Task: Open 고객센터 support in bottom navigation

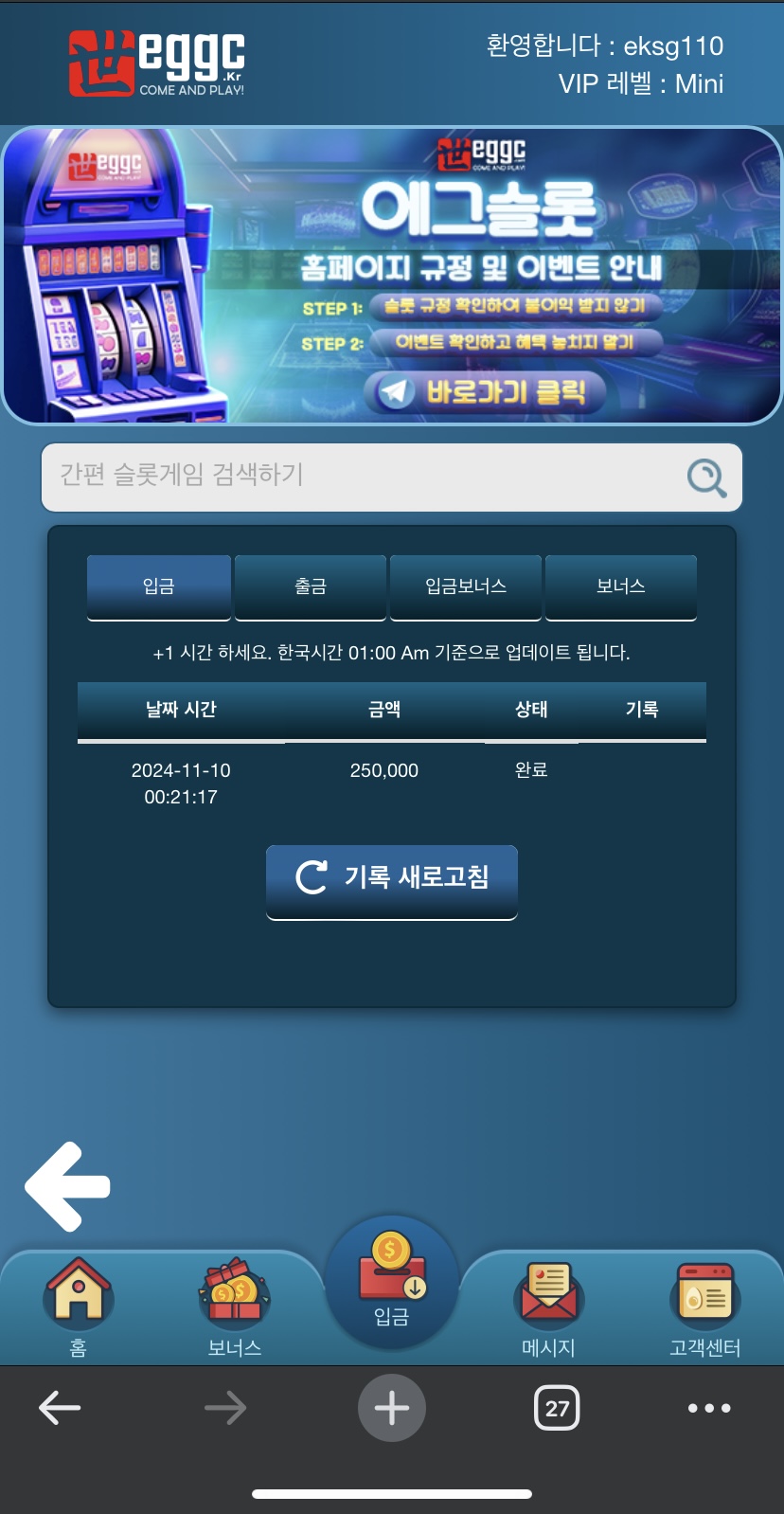Action: point(704,1304)
